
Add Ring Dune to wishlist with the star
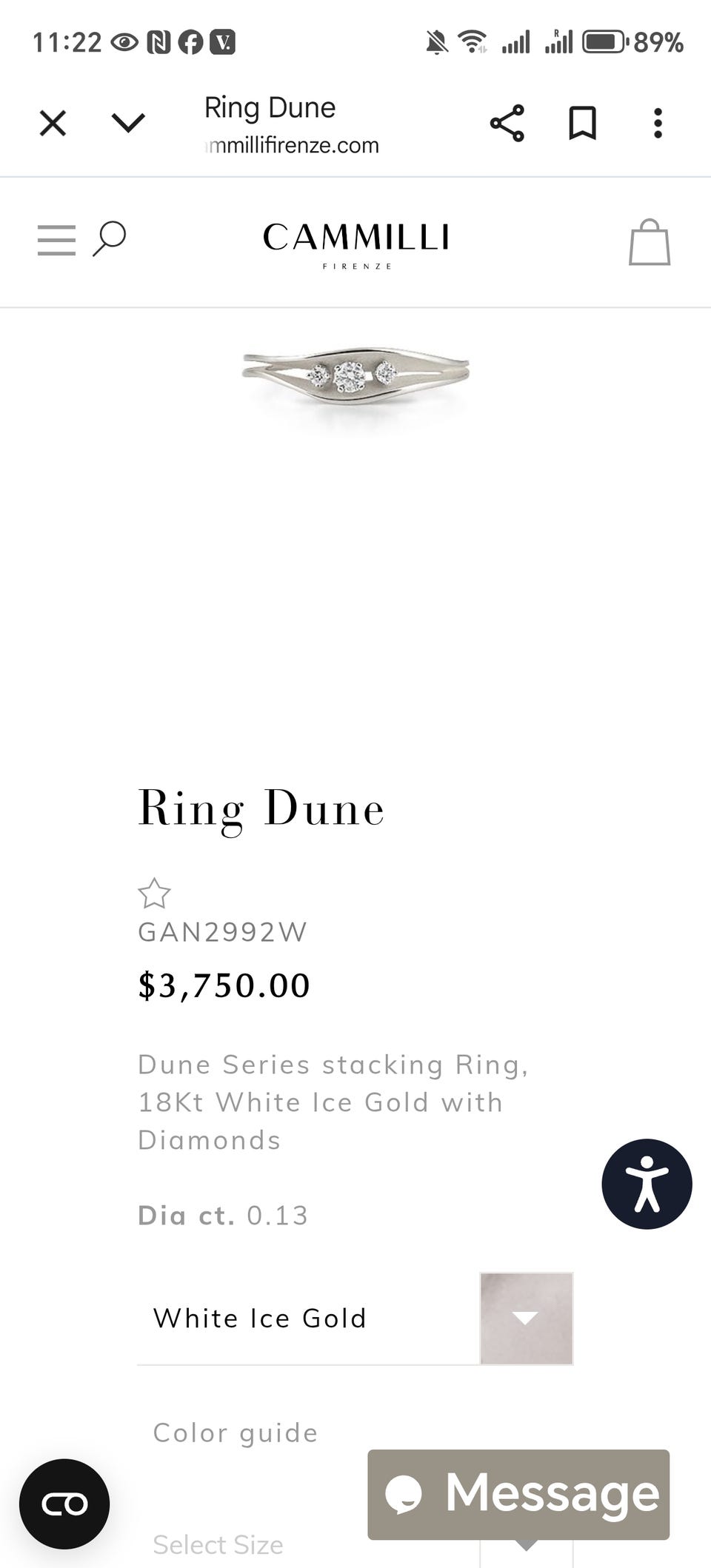pos(154,894)
